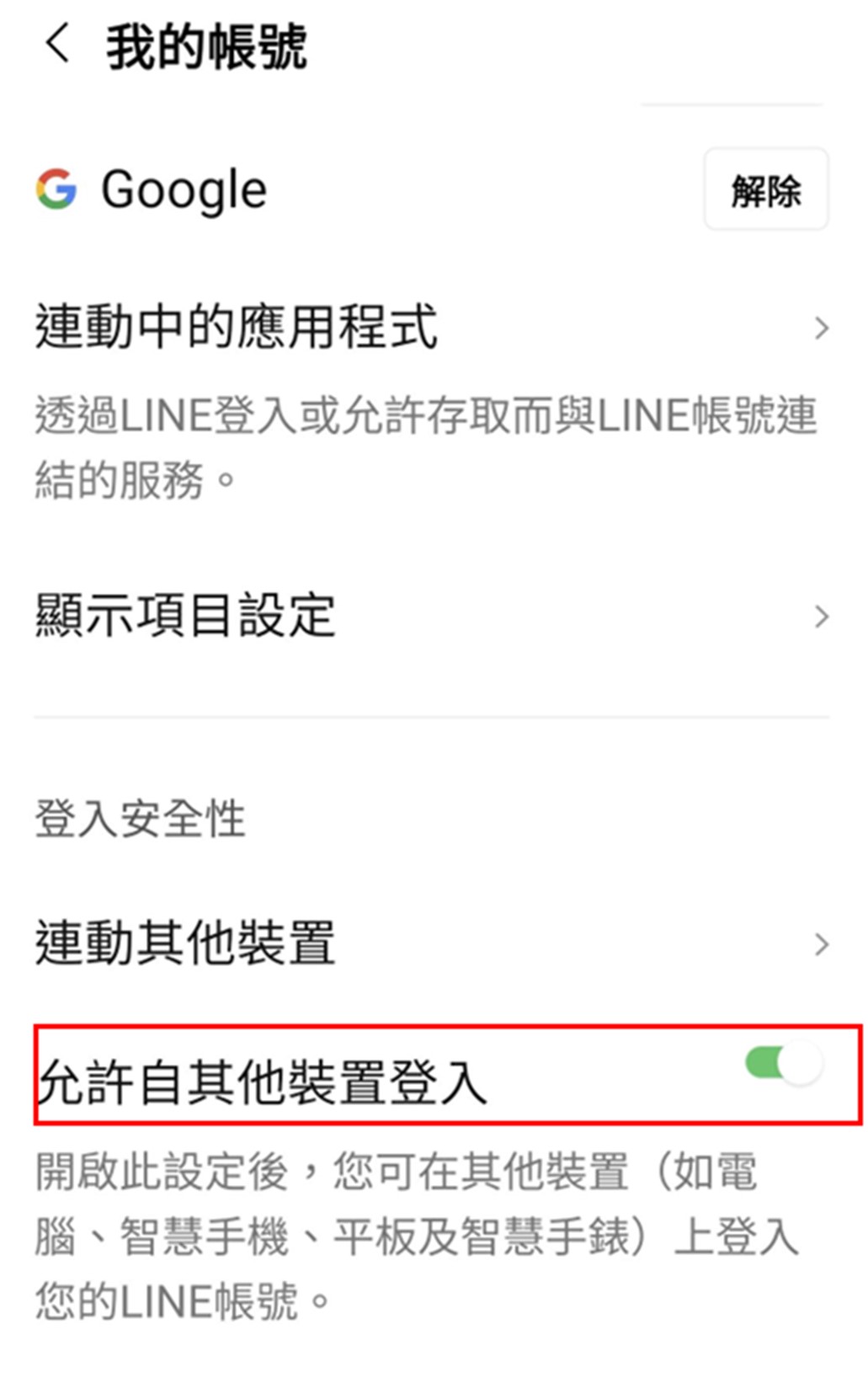
Task: Go back from 我的帳號 screen
Action: click(x=57, y=44)
